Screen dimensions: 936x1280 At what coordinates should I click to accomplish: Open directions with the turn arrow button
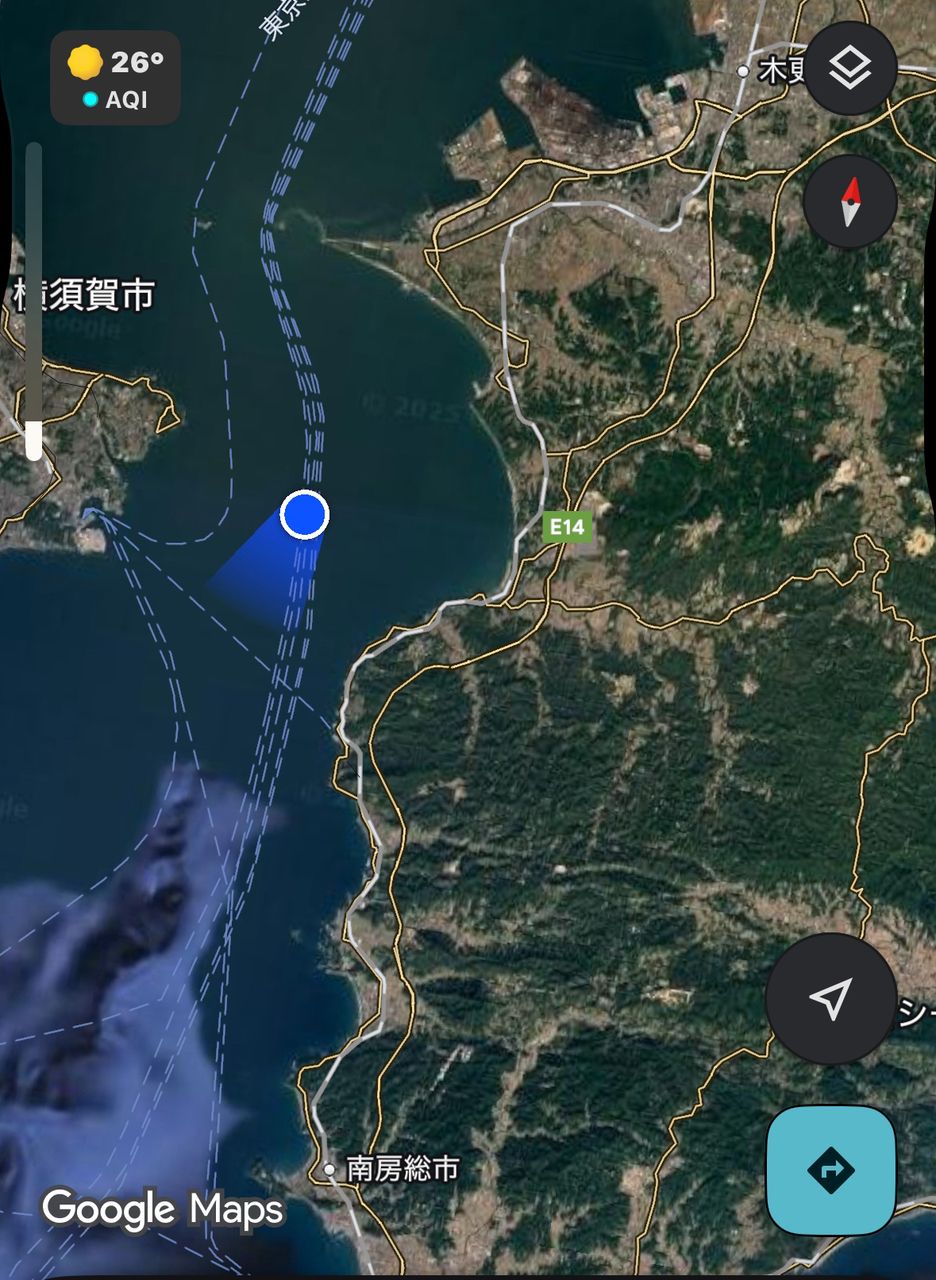tap(831, 1170)
